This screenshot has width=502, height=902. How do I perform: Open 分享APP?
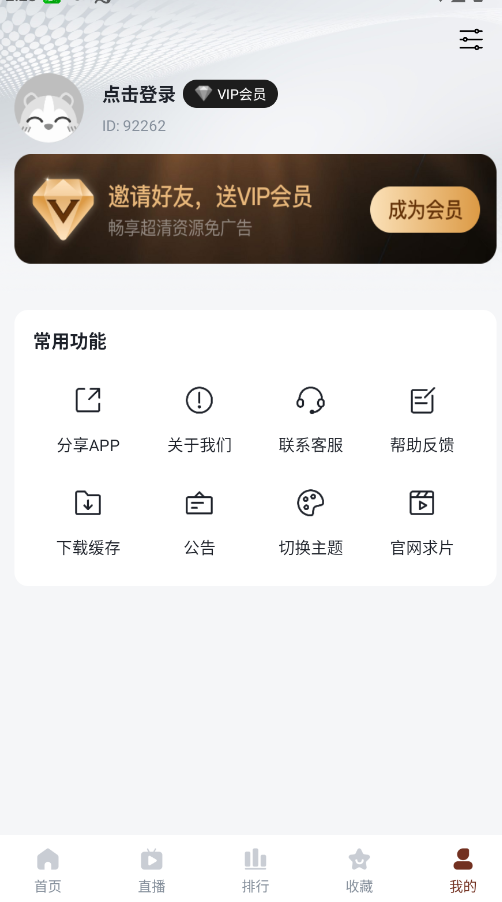tap(88, 420)
